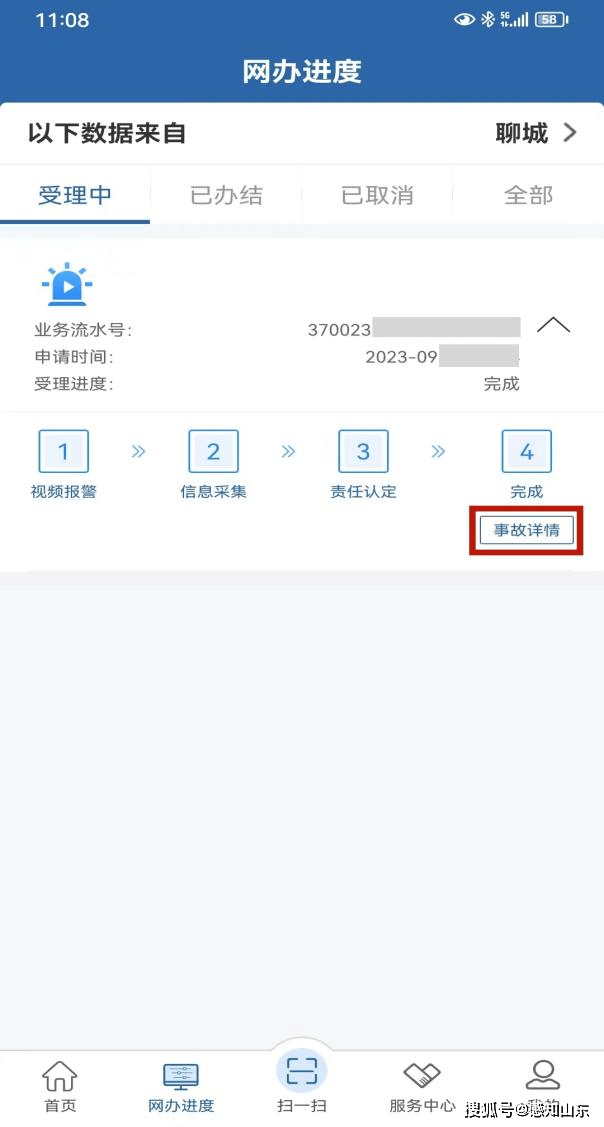This screenshot has height=1127, width=604.
Task: Go to the 首页 home tab
Action: (x=60, y=1086)
